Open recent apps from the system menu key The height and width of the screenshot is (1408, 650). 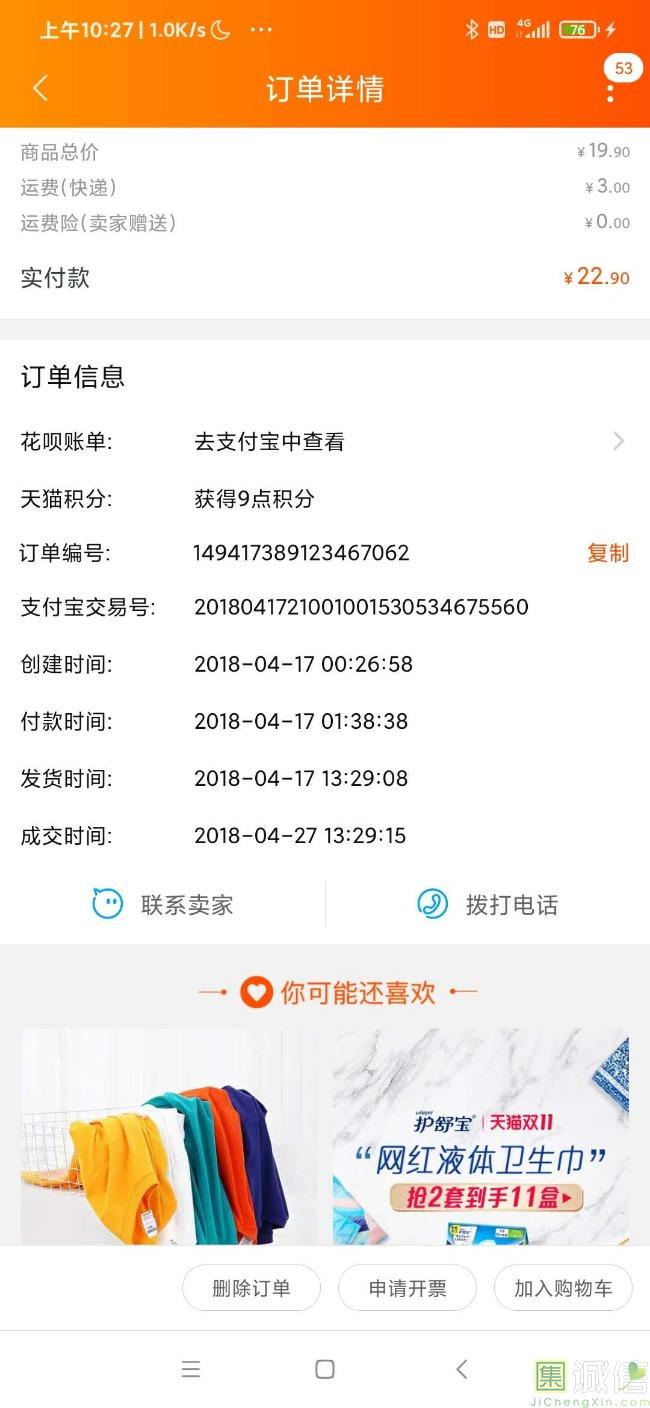[x=191, y=1370]
